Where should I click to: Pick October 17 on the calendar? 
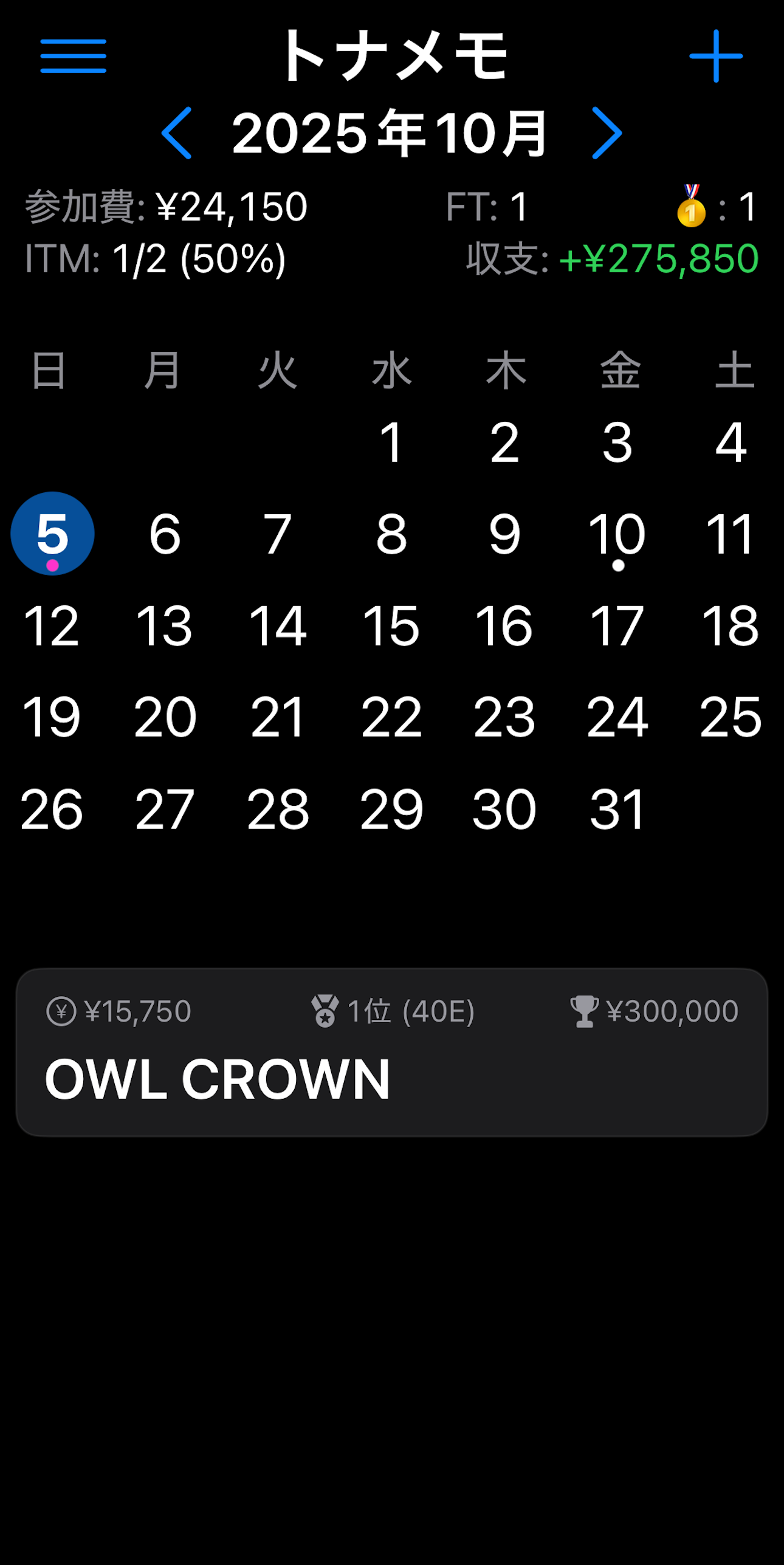(x=617, y=625)
